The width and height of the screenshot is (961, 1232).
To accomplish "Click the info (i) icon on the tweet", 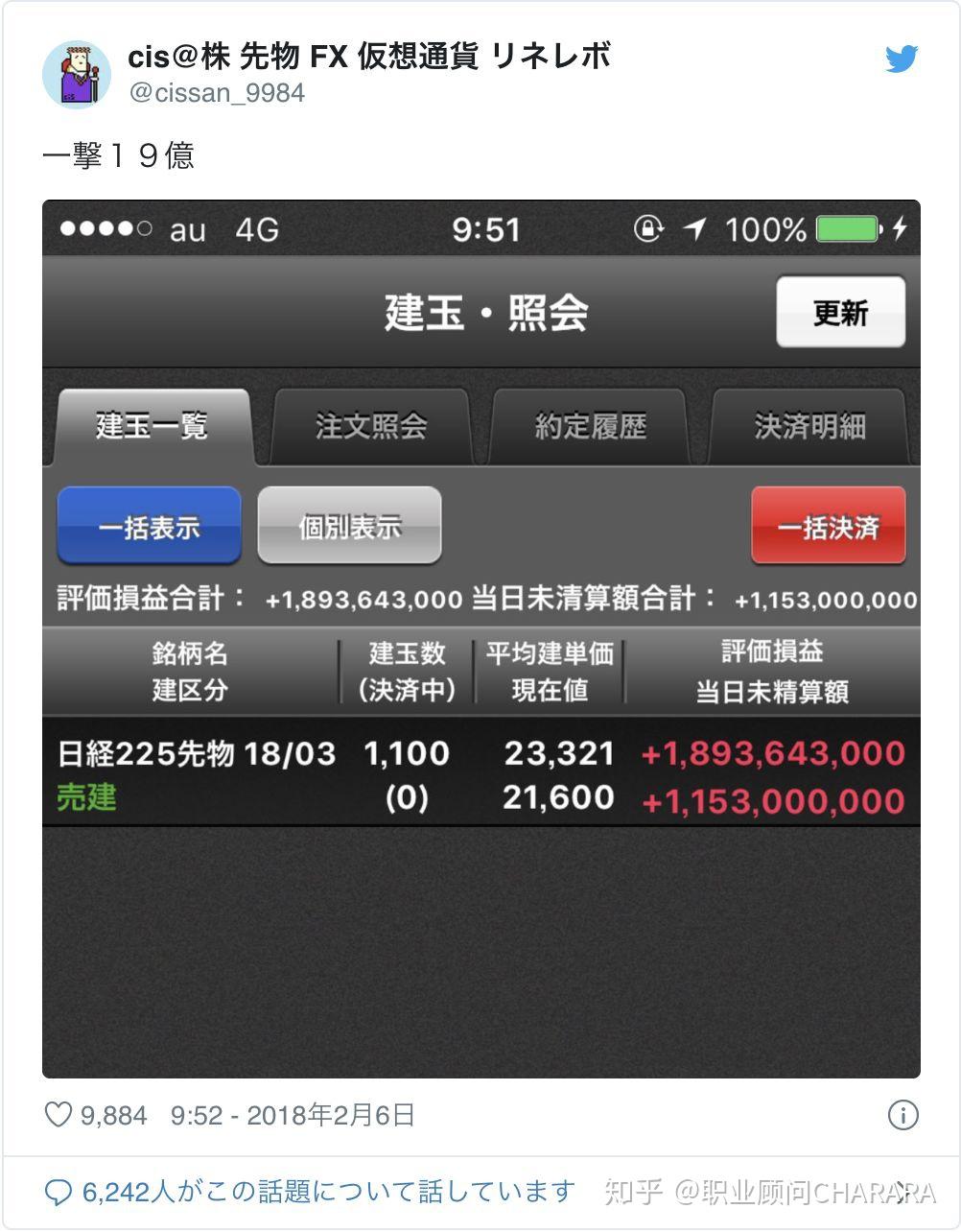I will (x=902, y=1114).
